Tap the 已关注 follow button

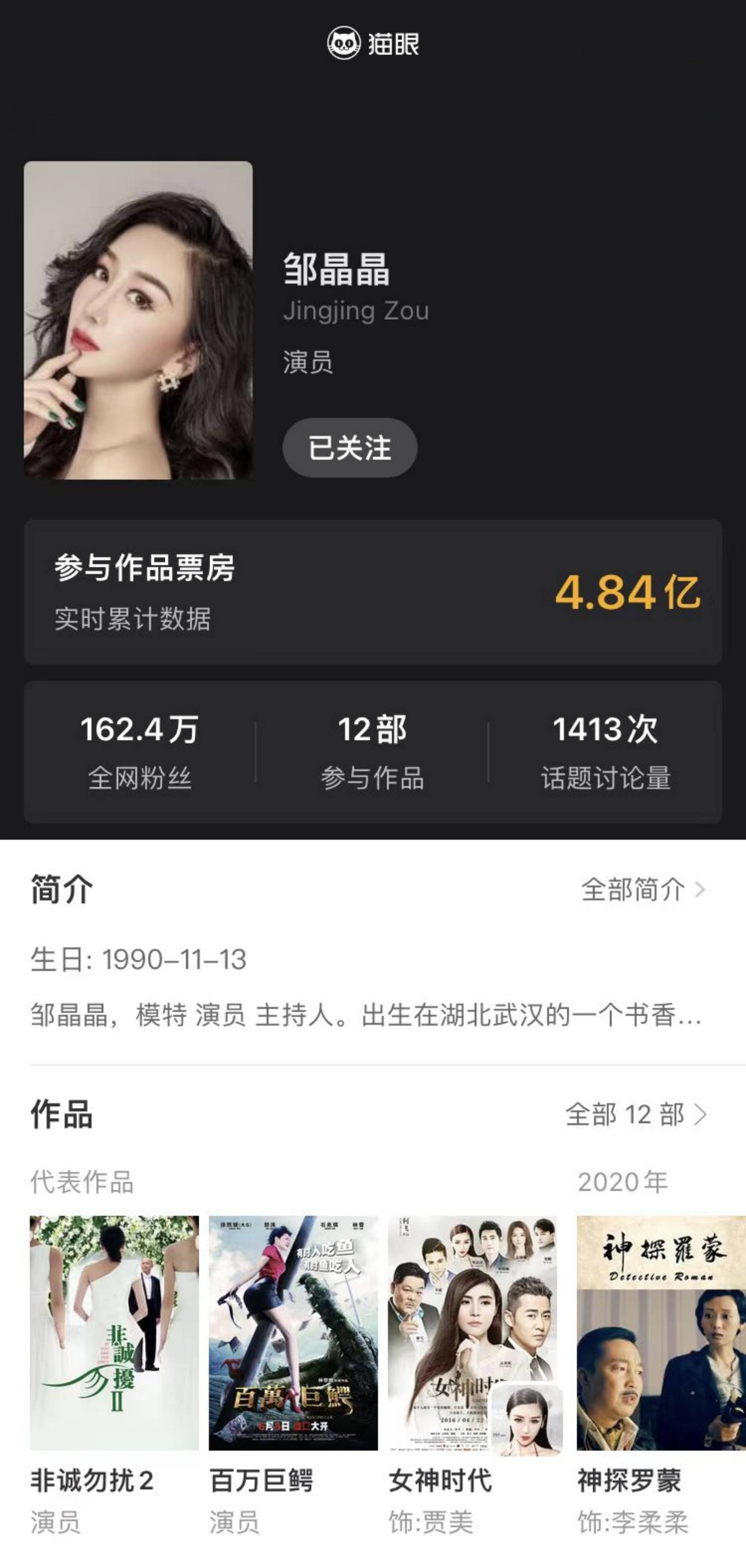[349, 447]
